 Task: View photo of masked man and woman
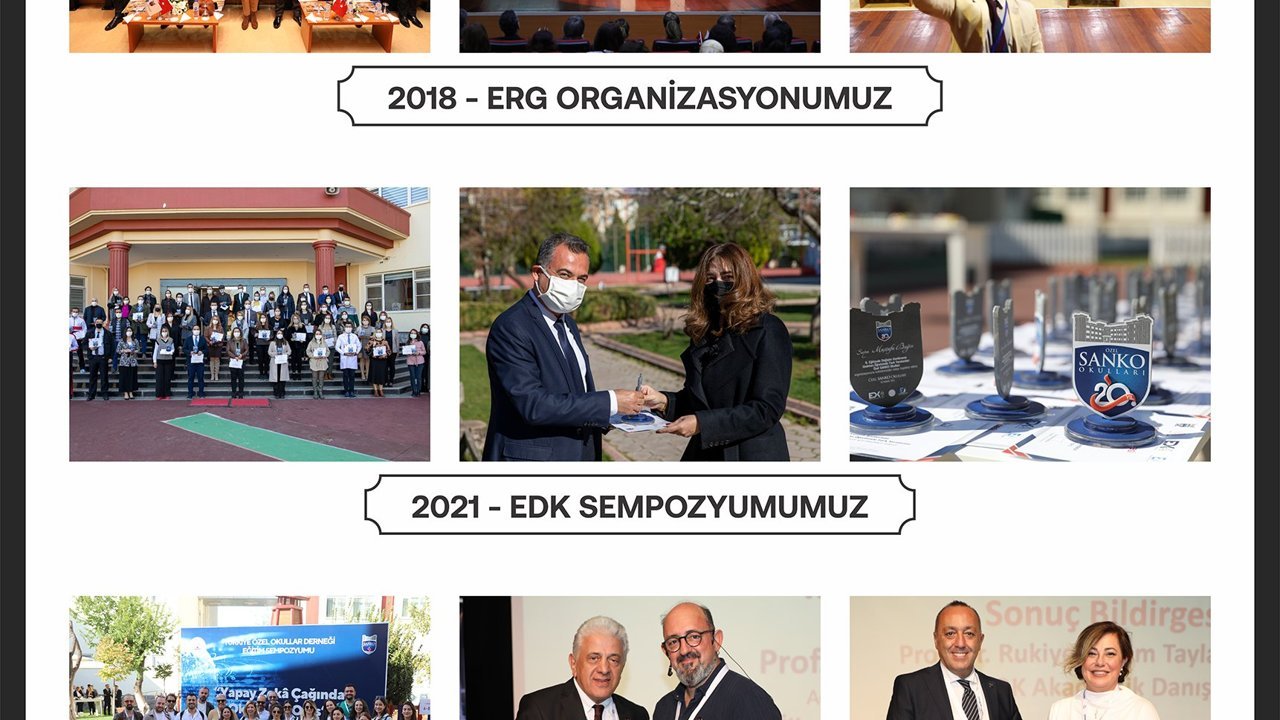(x=639, y=324)
